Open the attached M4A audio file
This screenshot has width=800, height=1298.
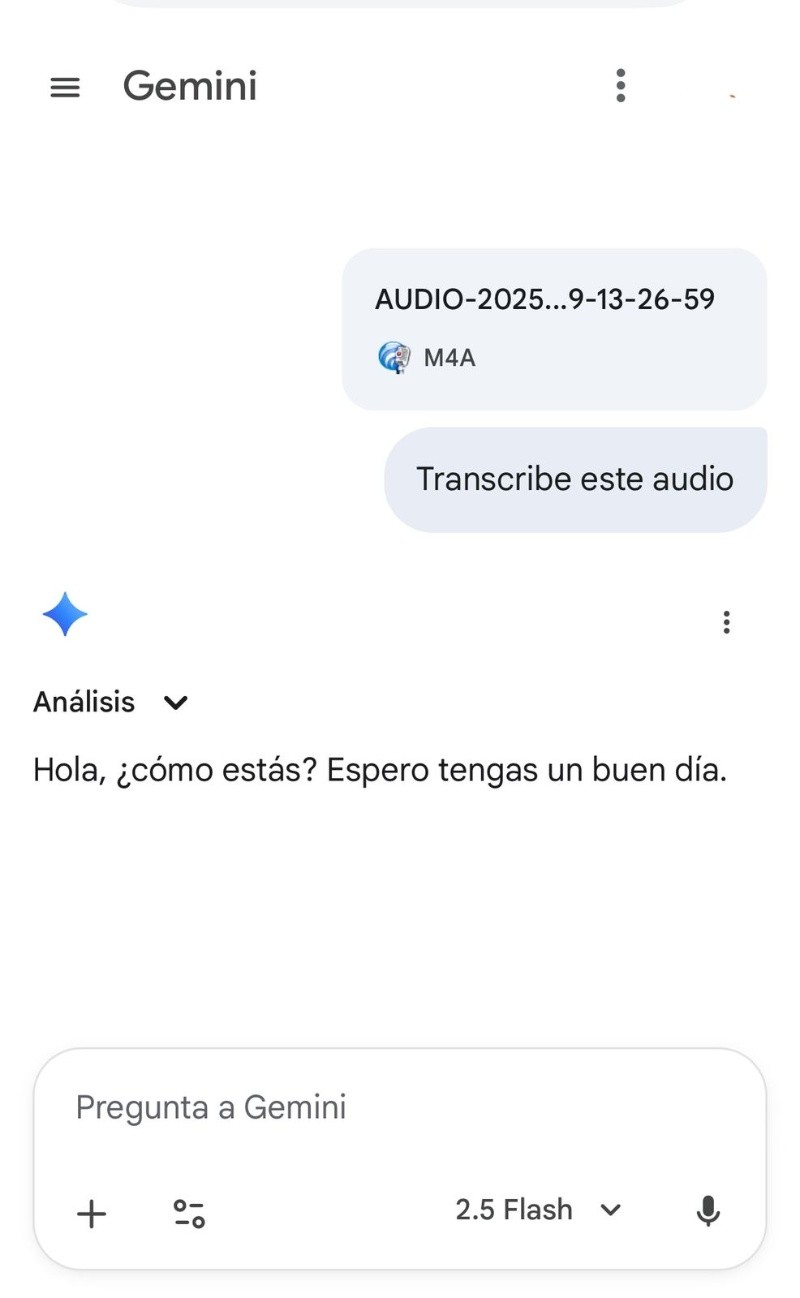coord(554,328)
